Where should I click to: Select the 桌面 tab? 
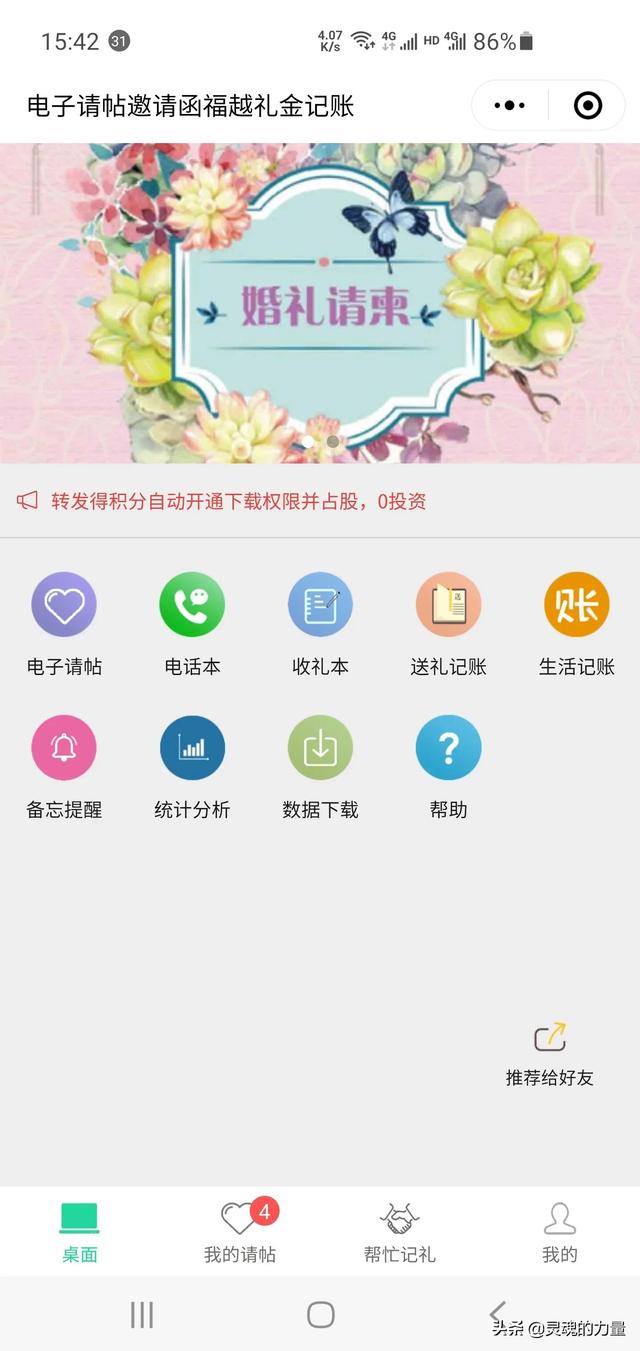pos(80,1232)
